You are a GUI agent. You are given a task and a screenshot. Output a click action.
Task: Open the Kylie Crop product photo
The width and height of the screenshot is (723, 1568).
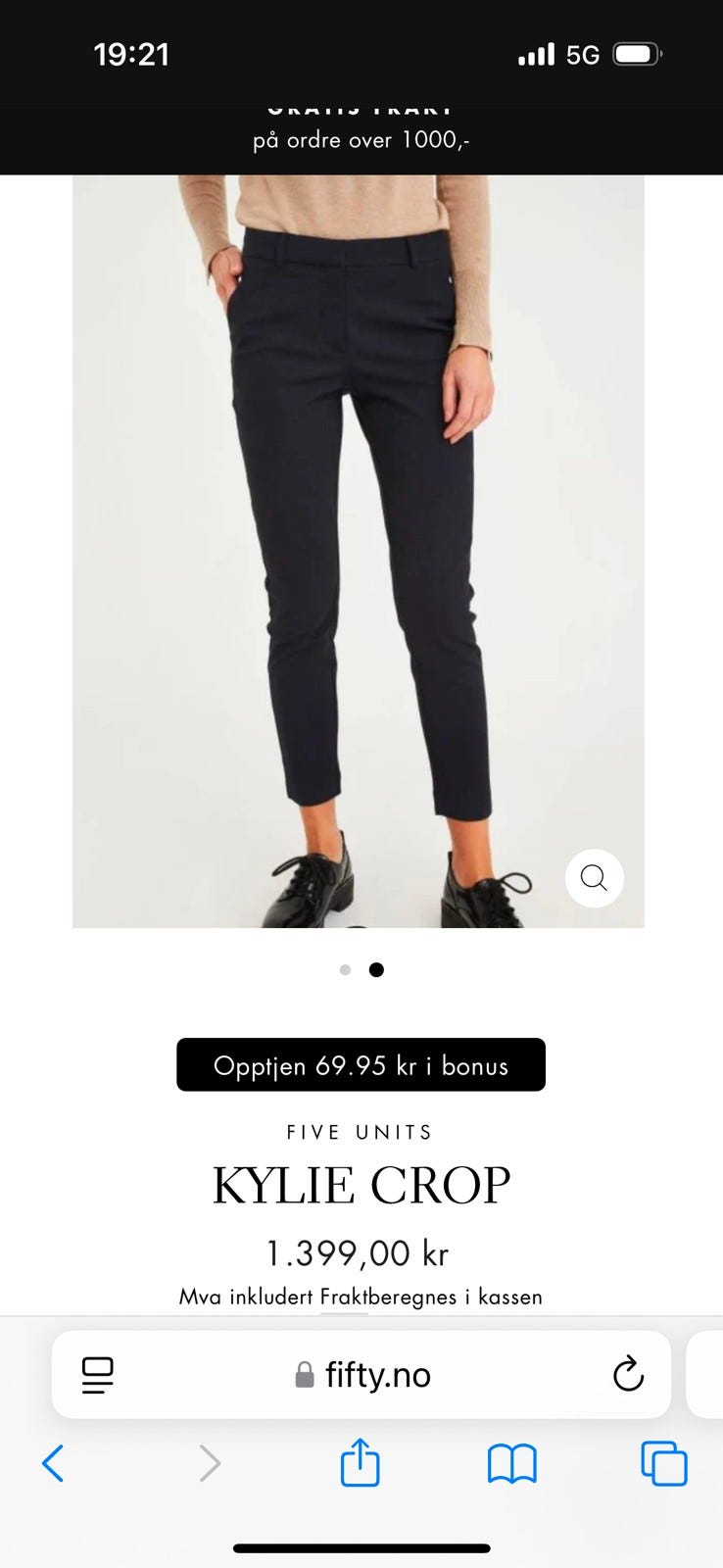[358, 551]
